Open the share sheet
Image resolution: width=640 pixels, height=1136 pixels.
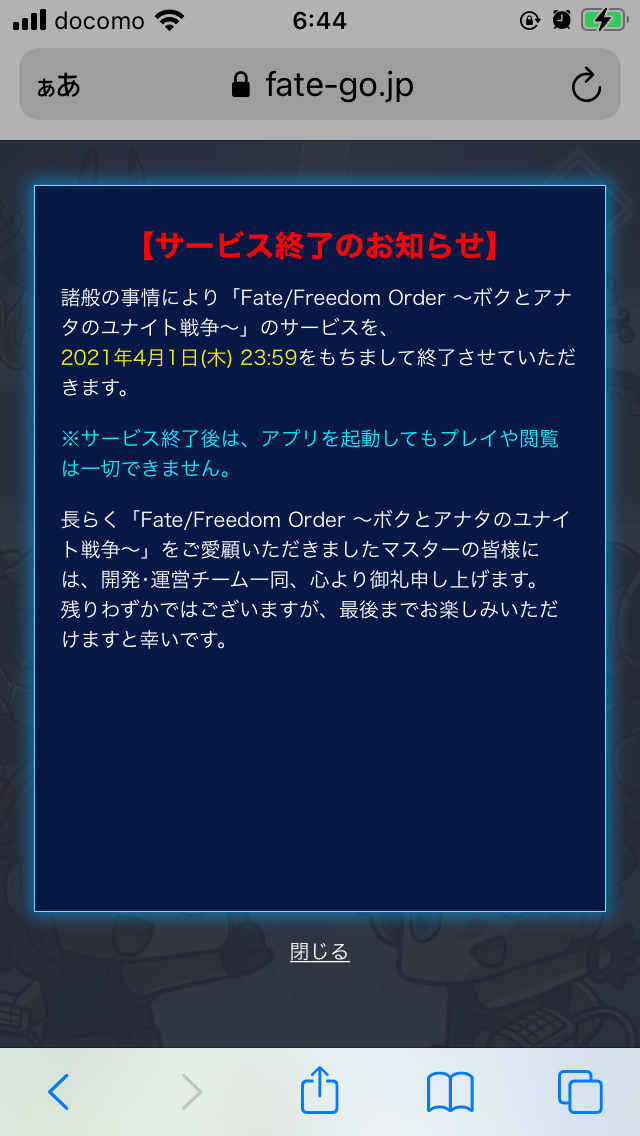click(320, 1090)
